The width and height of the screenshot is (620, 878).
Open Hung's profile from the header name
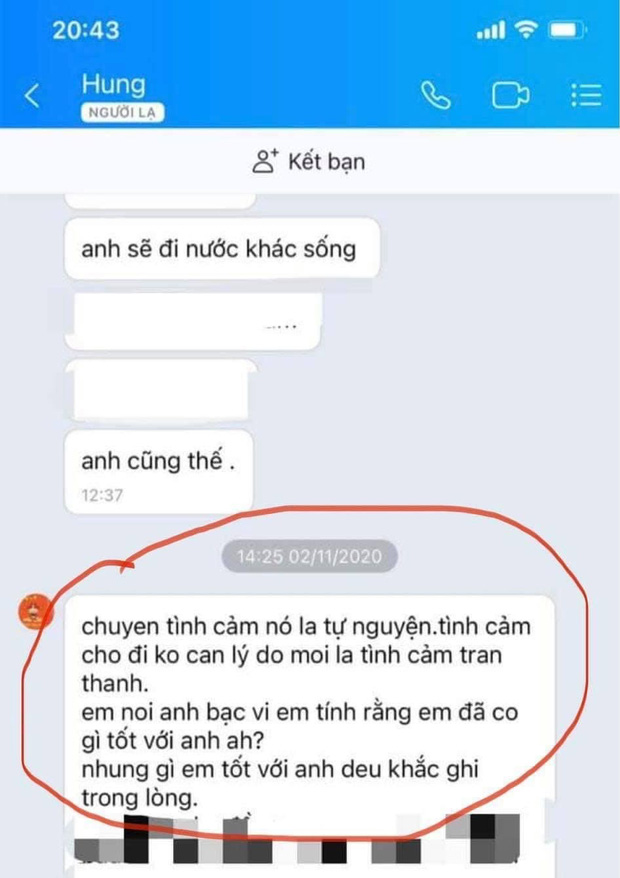pyautogui.click(x=113, y=86)
